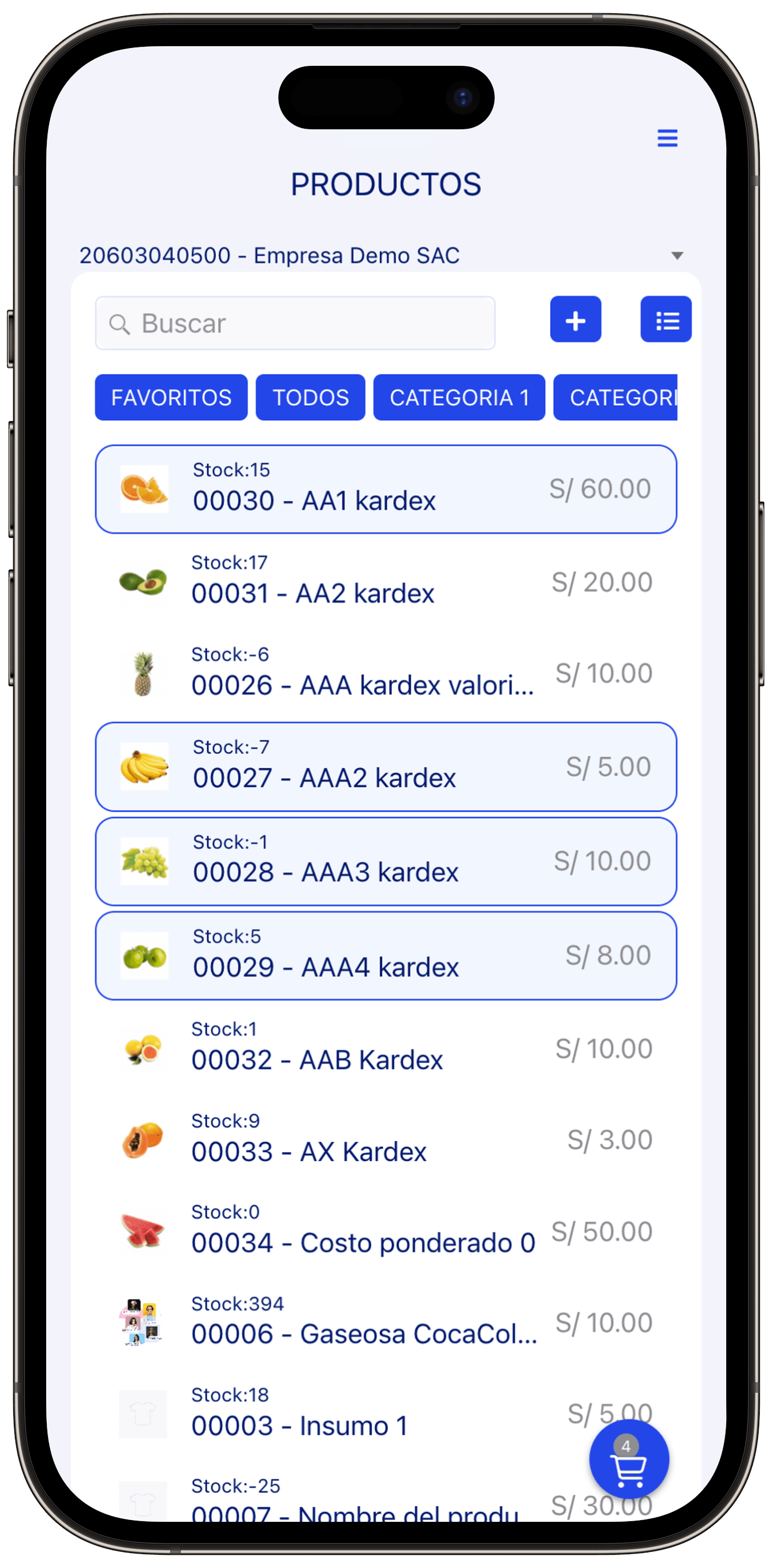
Task: Add a new product with plus button
Action: [575, 320]
